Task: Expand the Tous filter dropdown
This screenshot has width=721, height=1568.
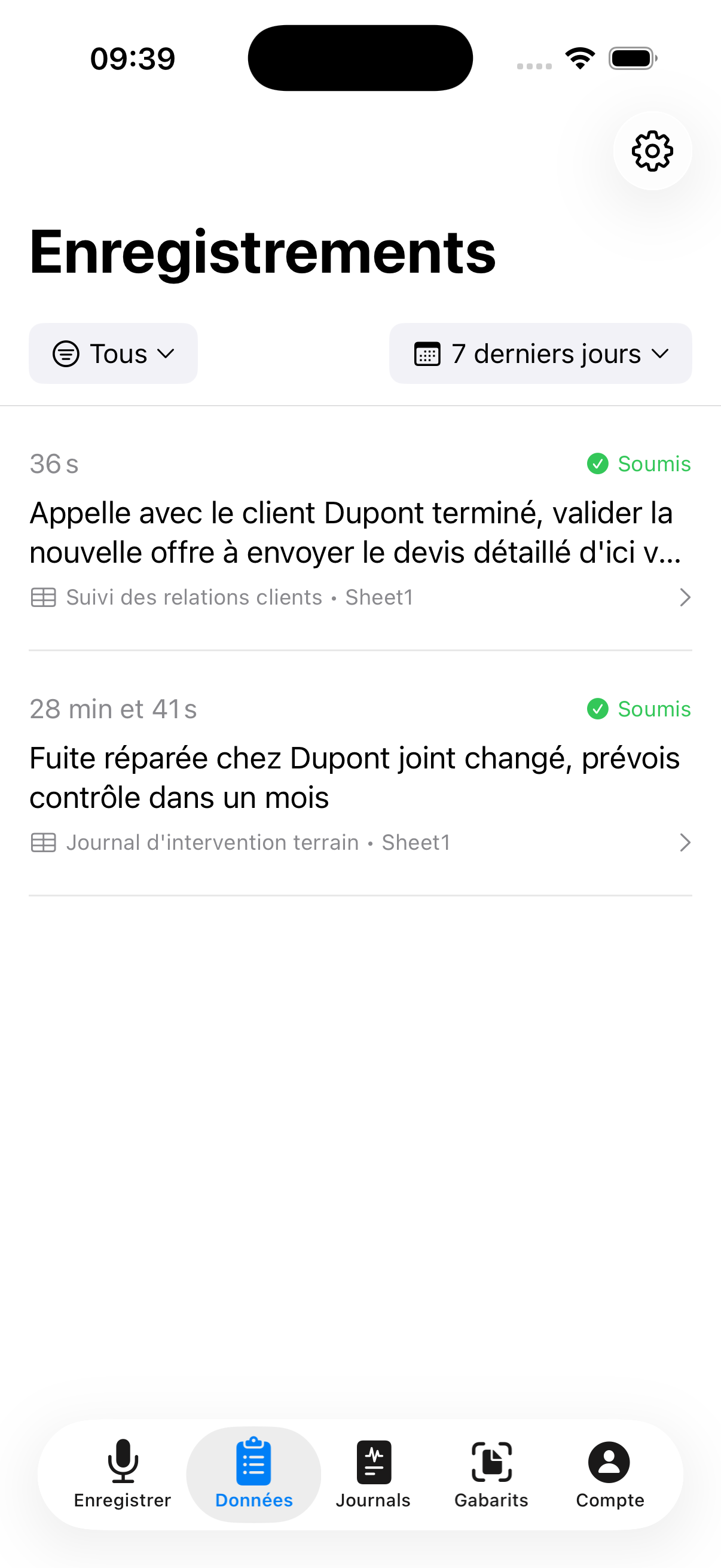Action: tap(113, 353)
